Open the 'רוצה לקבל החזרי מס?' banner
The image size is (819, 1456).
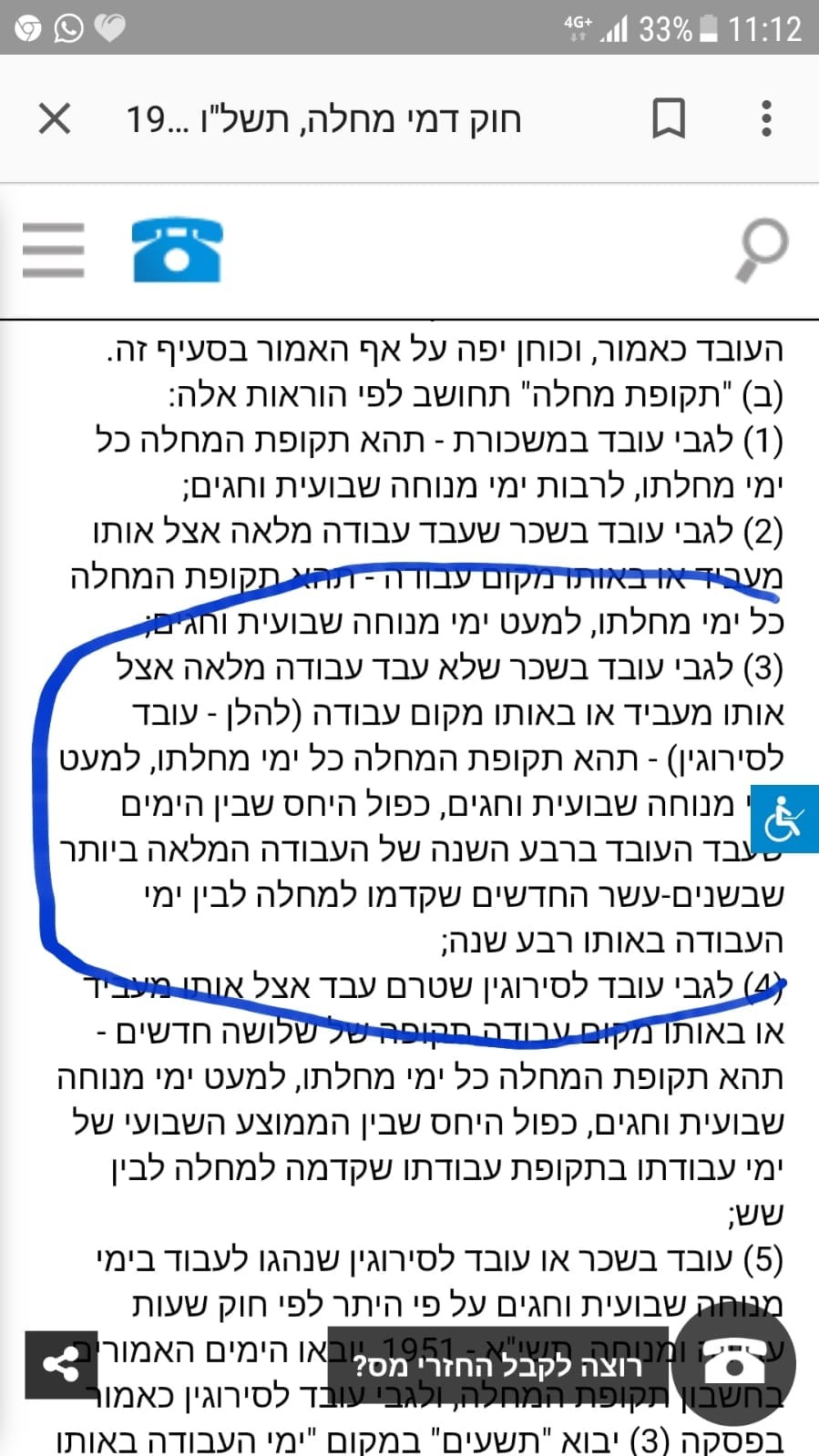tap(497, 1366)
